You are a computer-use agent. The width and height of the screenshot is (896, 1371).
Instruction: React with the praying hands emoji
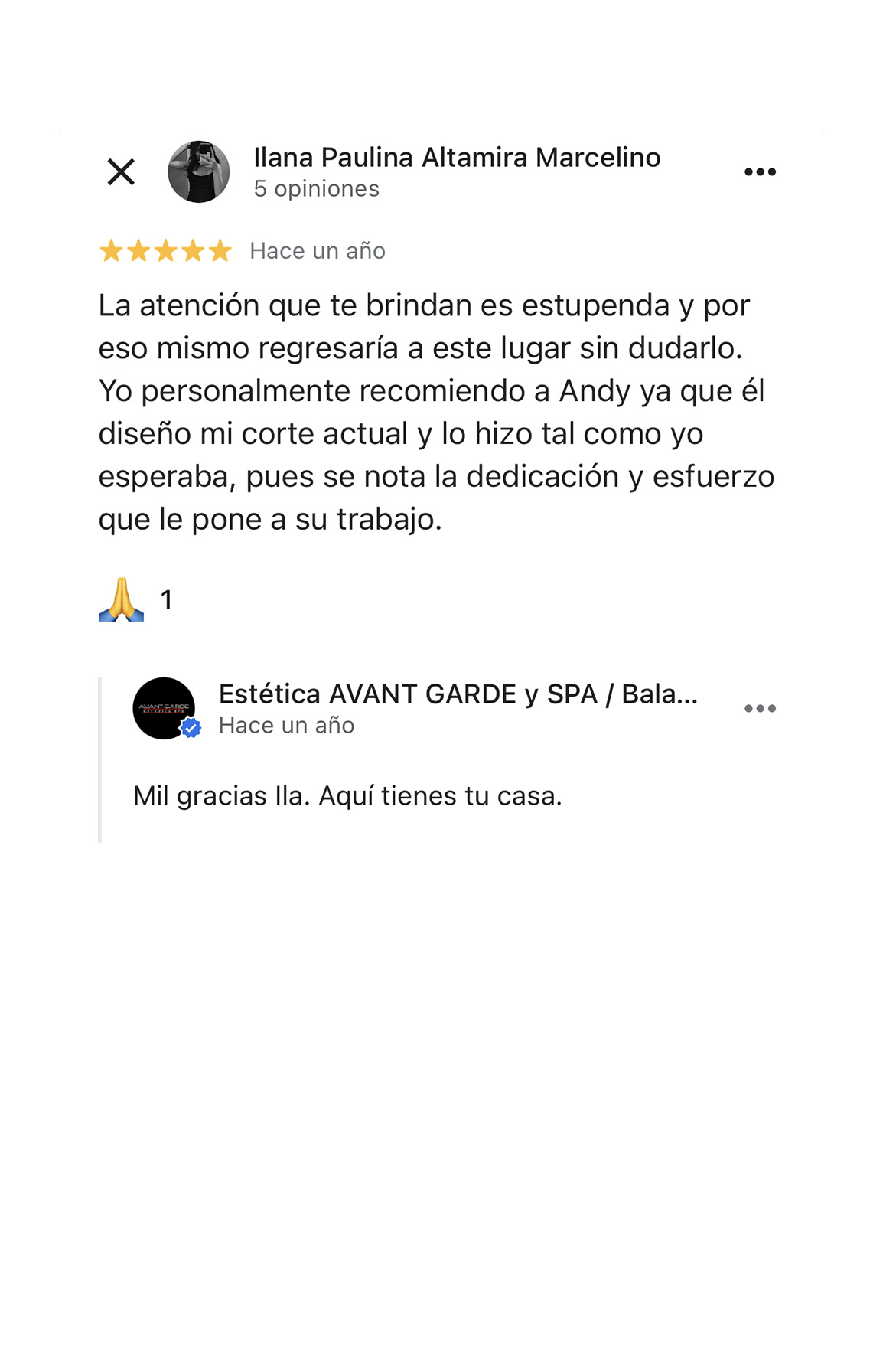pos(122,599)
